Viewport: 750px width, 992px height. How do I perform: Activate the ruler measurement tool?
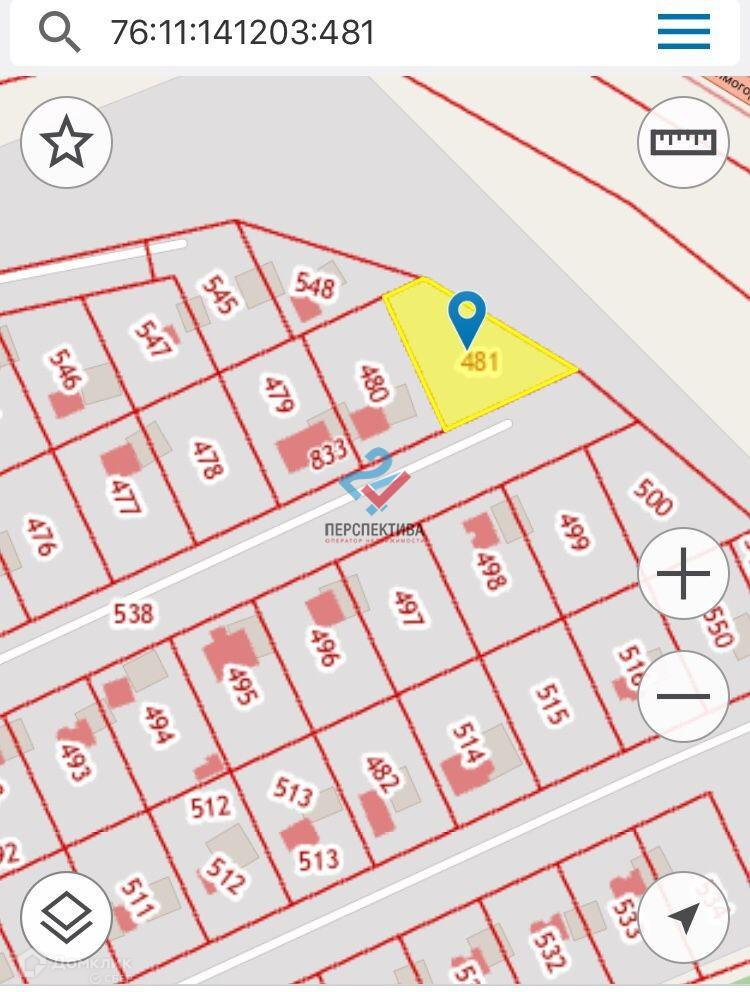pos(684,141)
